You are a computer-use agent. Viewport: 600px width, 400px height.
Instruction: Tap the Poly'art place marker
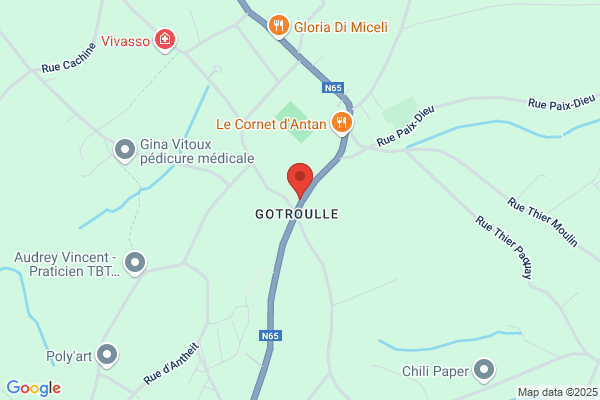(x=107, y=355)
